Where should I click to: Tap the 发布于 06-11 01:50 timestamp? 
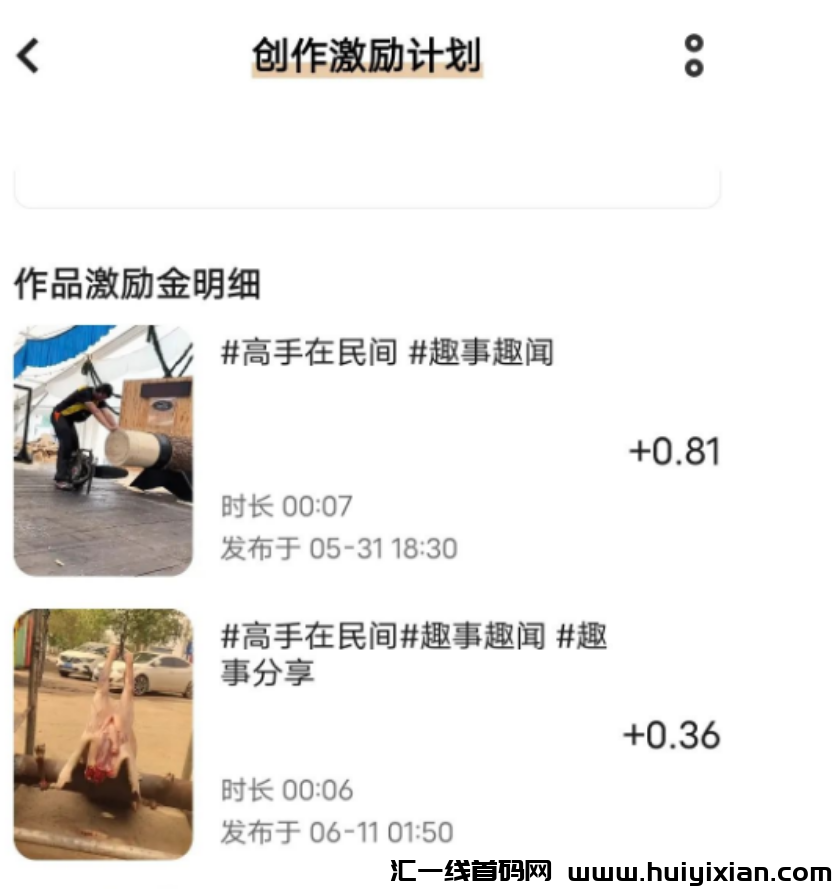coord(337,832)
